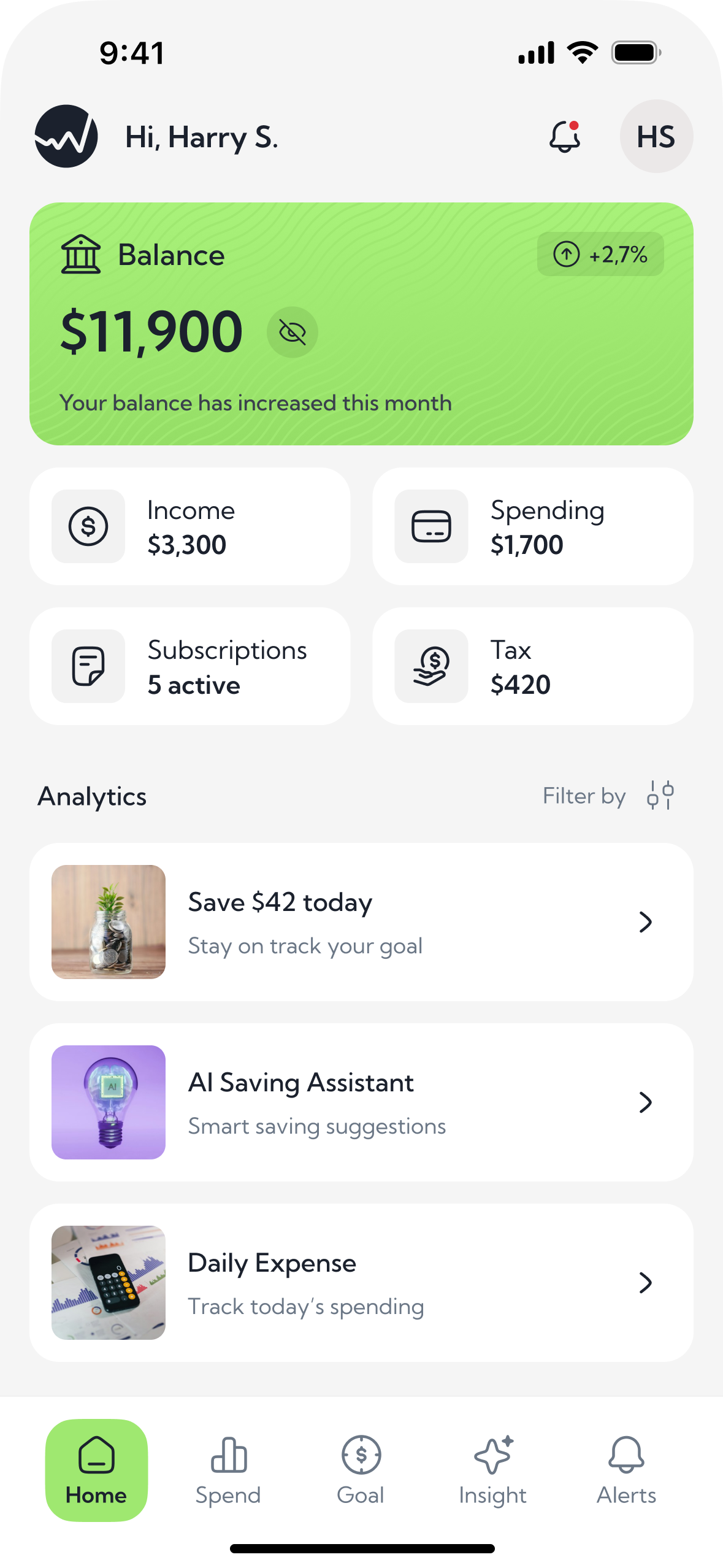
Task: Open the notifications bell
Action: click(x=565, y=136)
